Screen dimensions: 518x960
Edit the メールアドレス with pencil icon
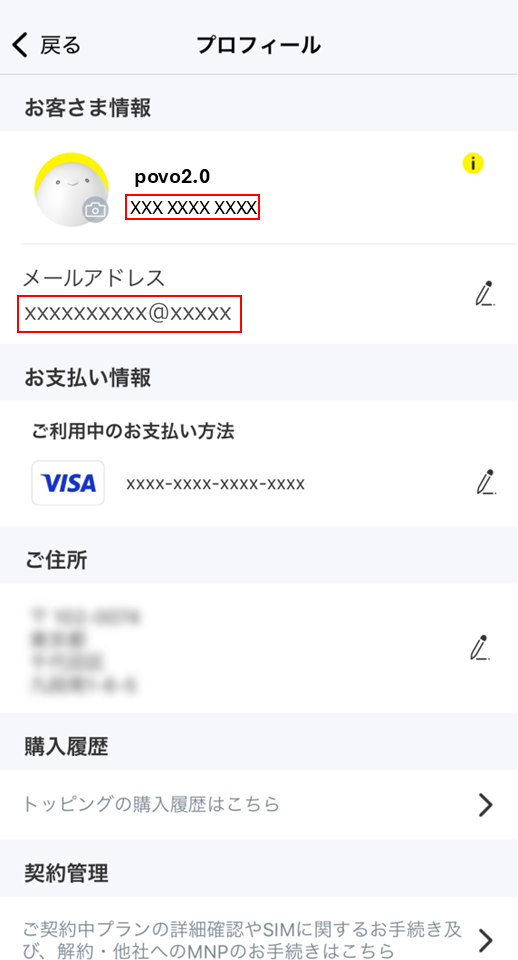click(485, 294)
